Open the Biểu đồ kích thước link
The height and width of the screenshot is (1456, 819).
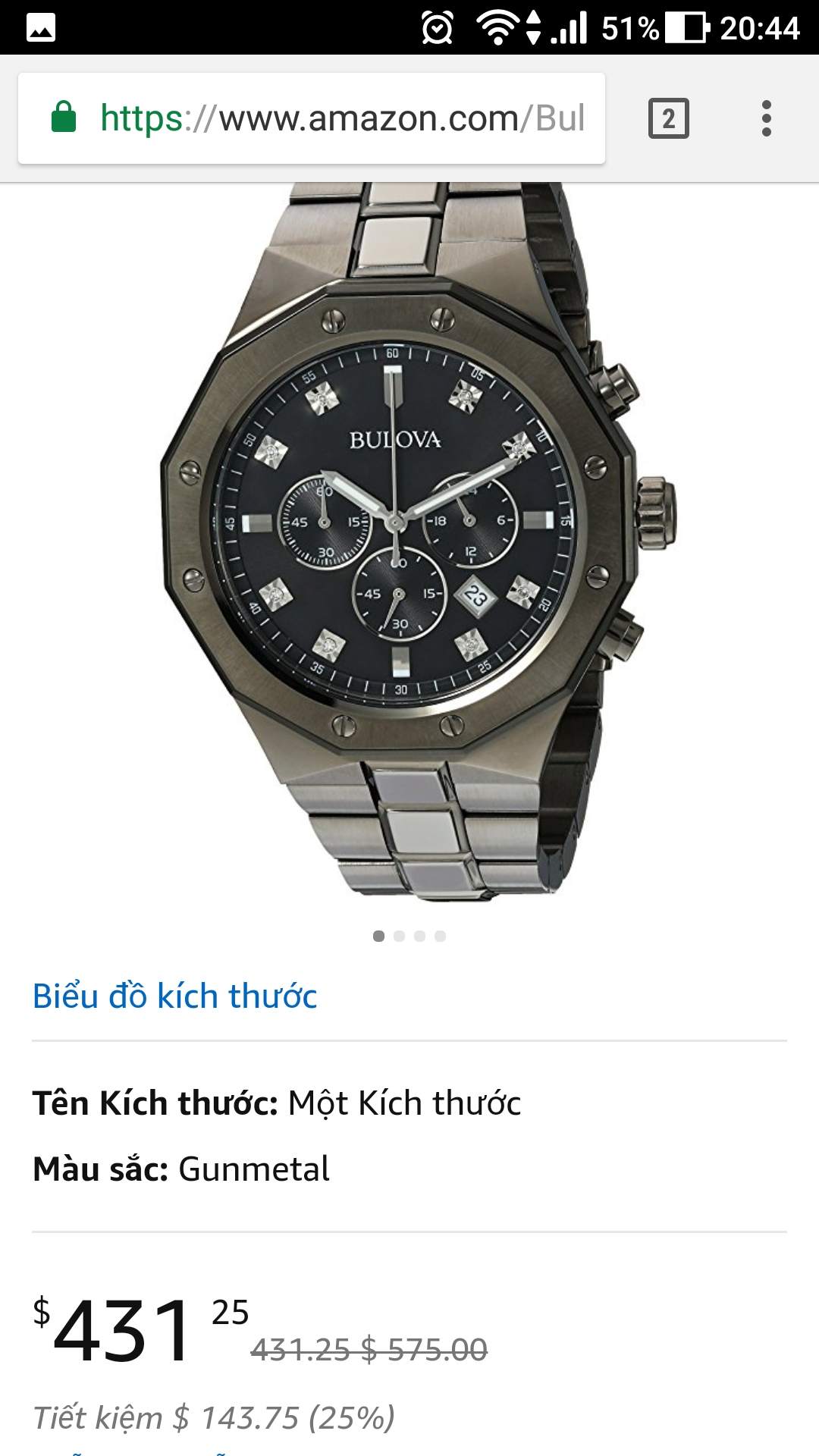pos(174,996)
